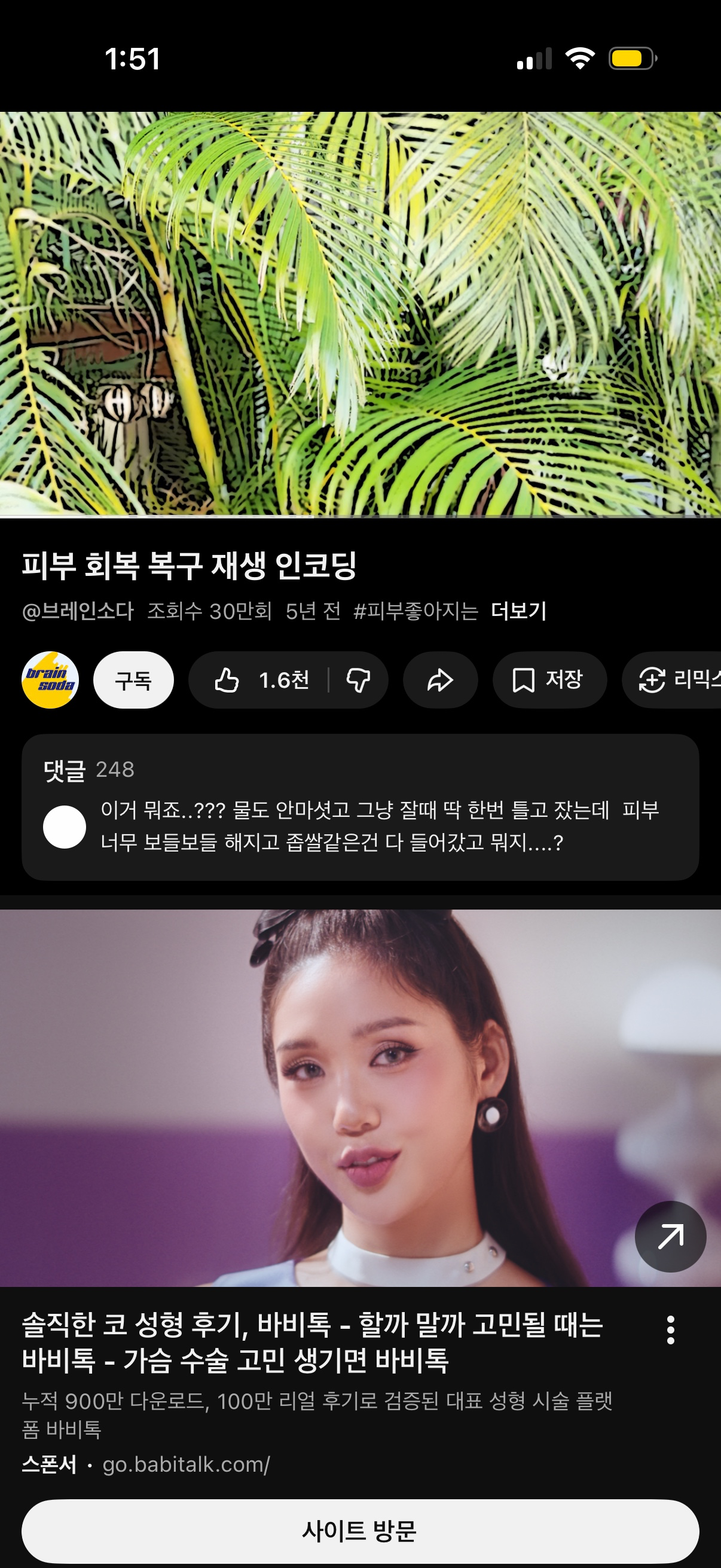The image size is (721, 1568).
Task: Dislike this video
Action: [x=358, y=680]
